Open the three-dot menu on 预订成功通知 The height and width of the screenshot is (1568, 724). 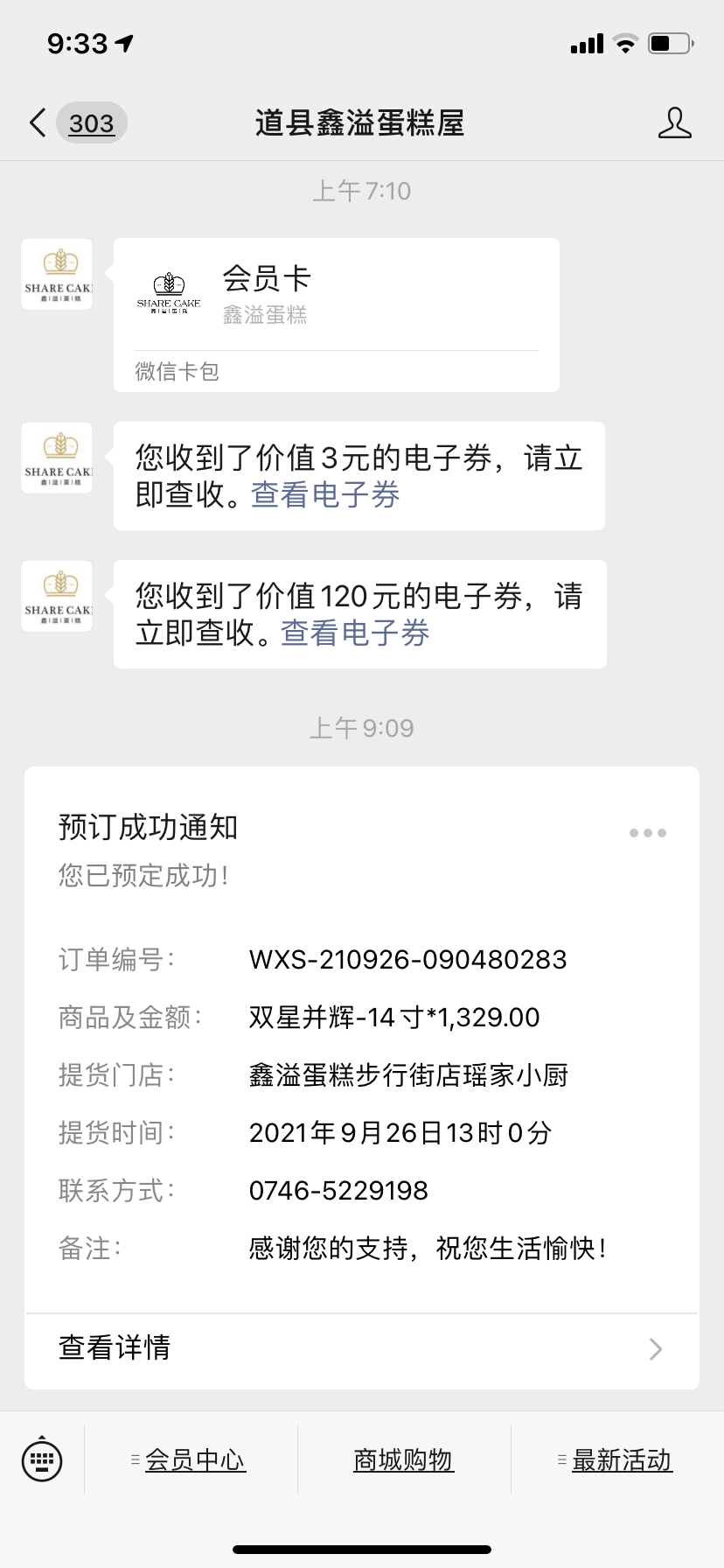tap(648, 833)
